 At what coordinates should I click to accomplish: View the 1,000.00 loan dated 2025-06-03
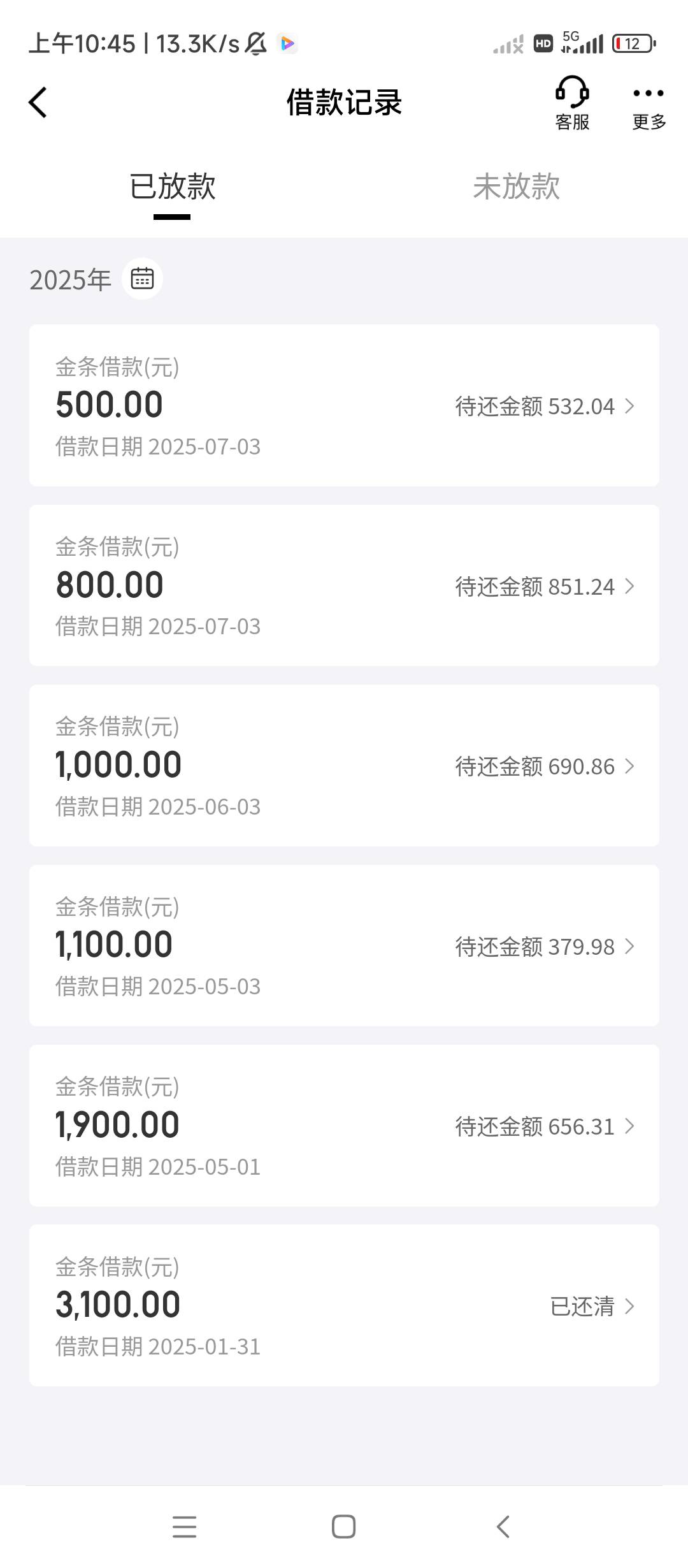(x=344, y=766)
